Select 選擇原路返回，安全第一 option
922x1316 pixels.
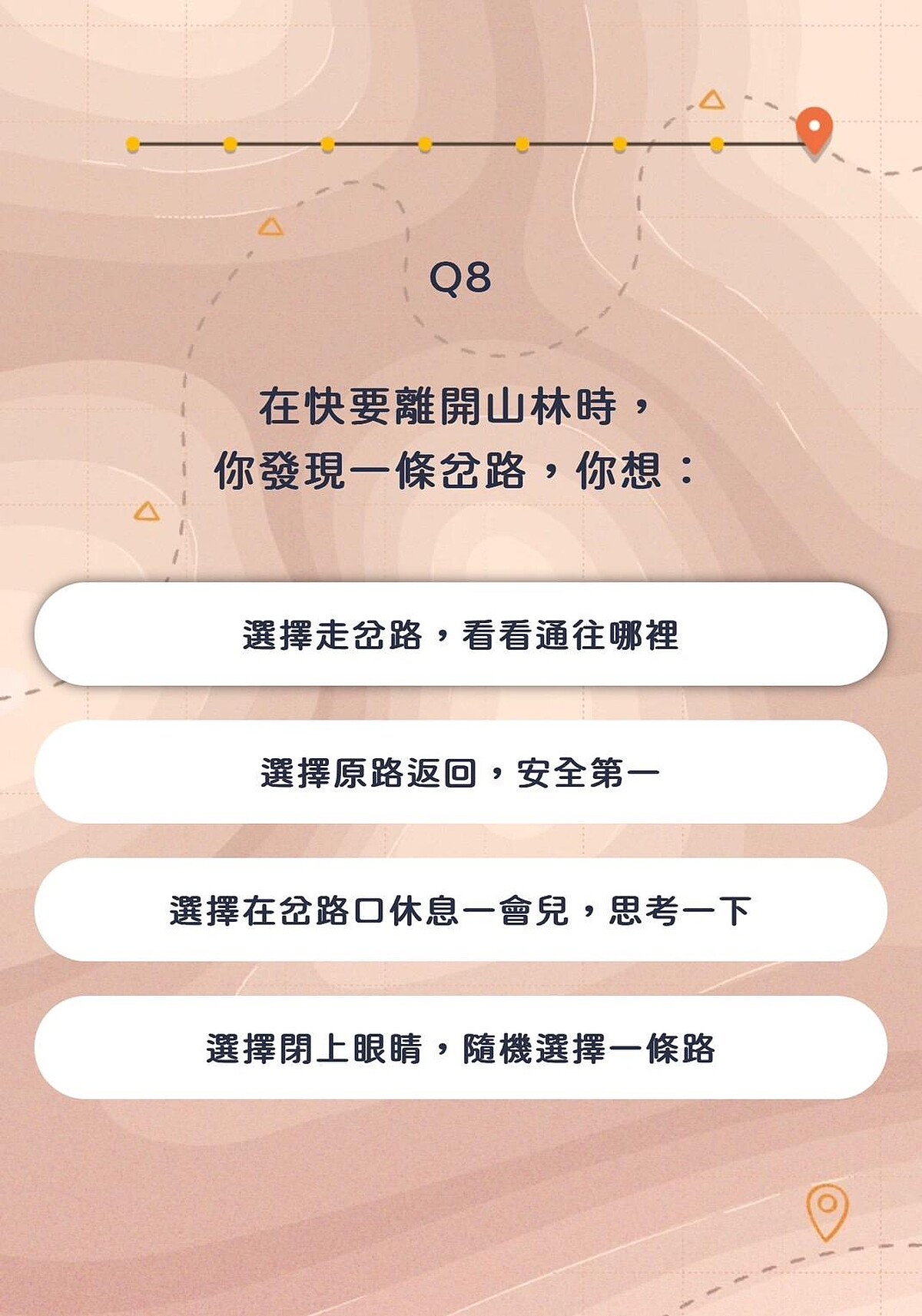[461, 772]
